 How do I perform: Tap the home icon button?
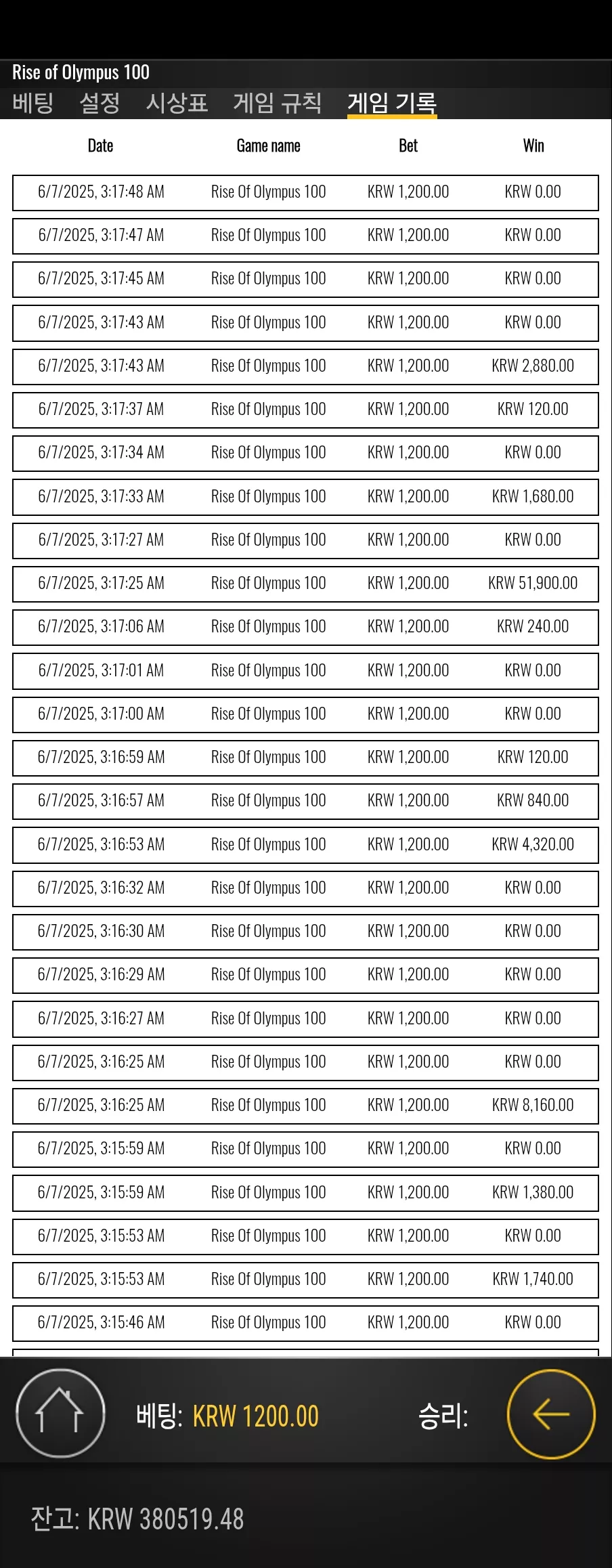[x=60, y=1413]
